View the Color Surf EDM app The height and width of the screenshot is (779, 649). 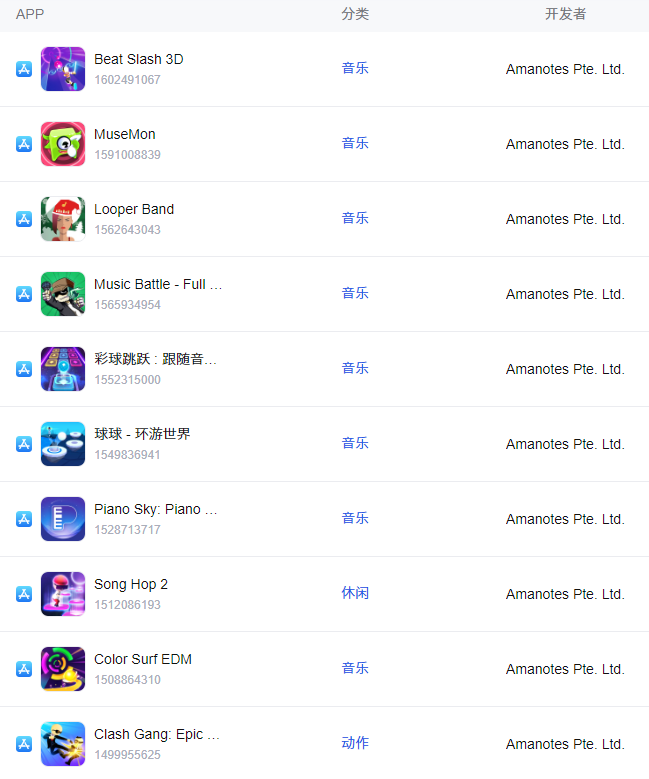pos(142,659)
